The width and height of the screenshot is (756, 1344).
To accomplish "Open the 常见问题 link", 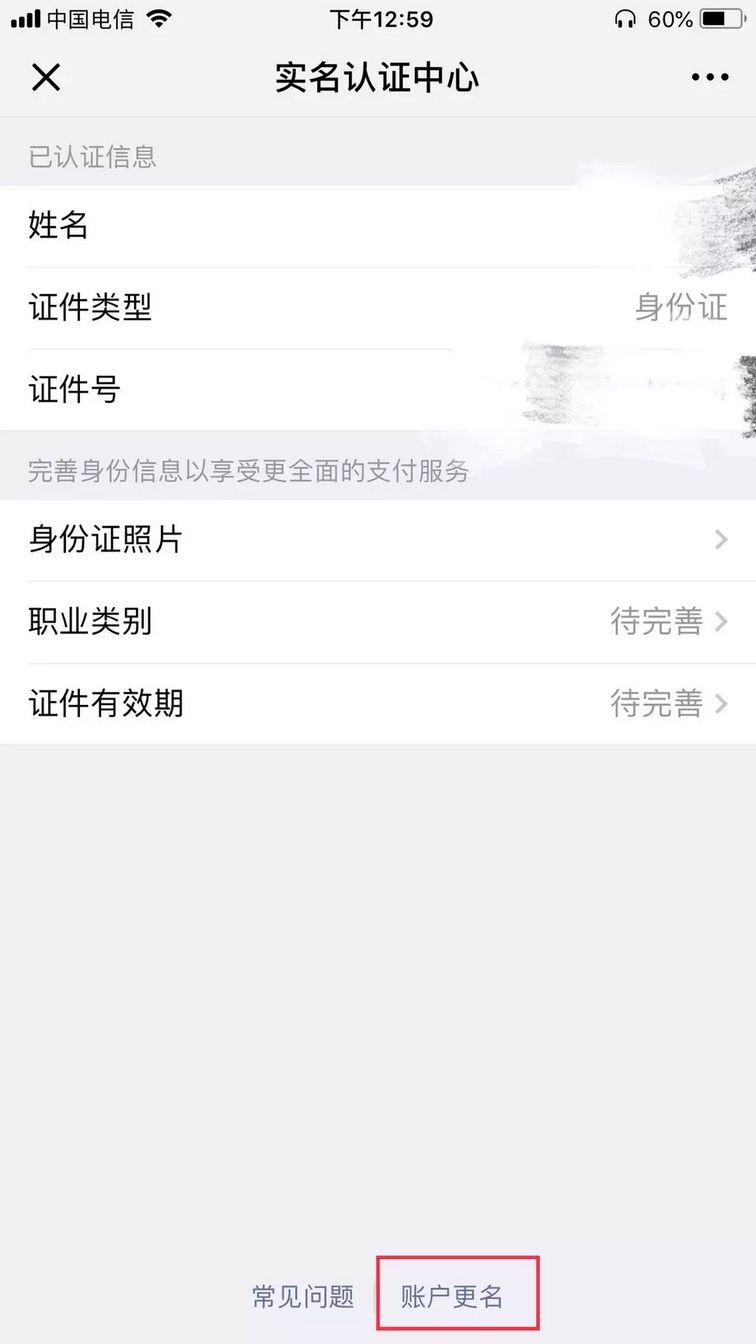I will pyautogui.click(x=303, y=1297).
